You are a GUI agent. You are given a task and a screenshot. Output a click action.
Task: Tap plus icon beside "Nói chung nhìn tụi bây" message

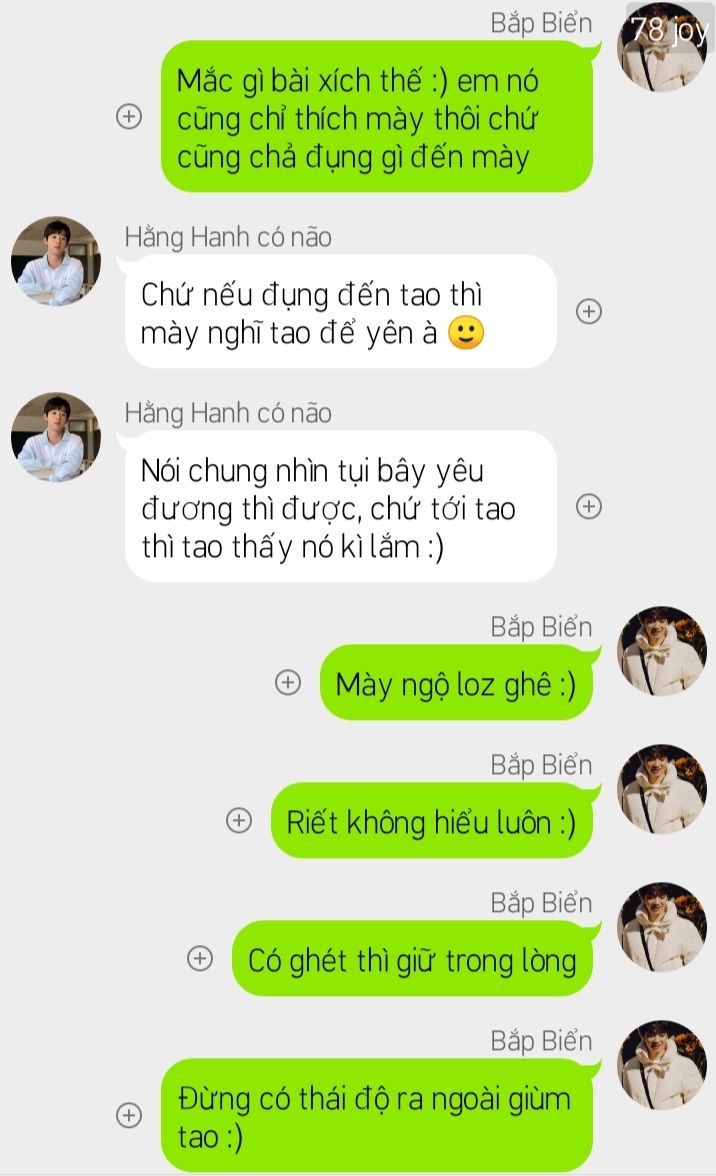click(590, 506)
